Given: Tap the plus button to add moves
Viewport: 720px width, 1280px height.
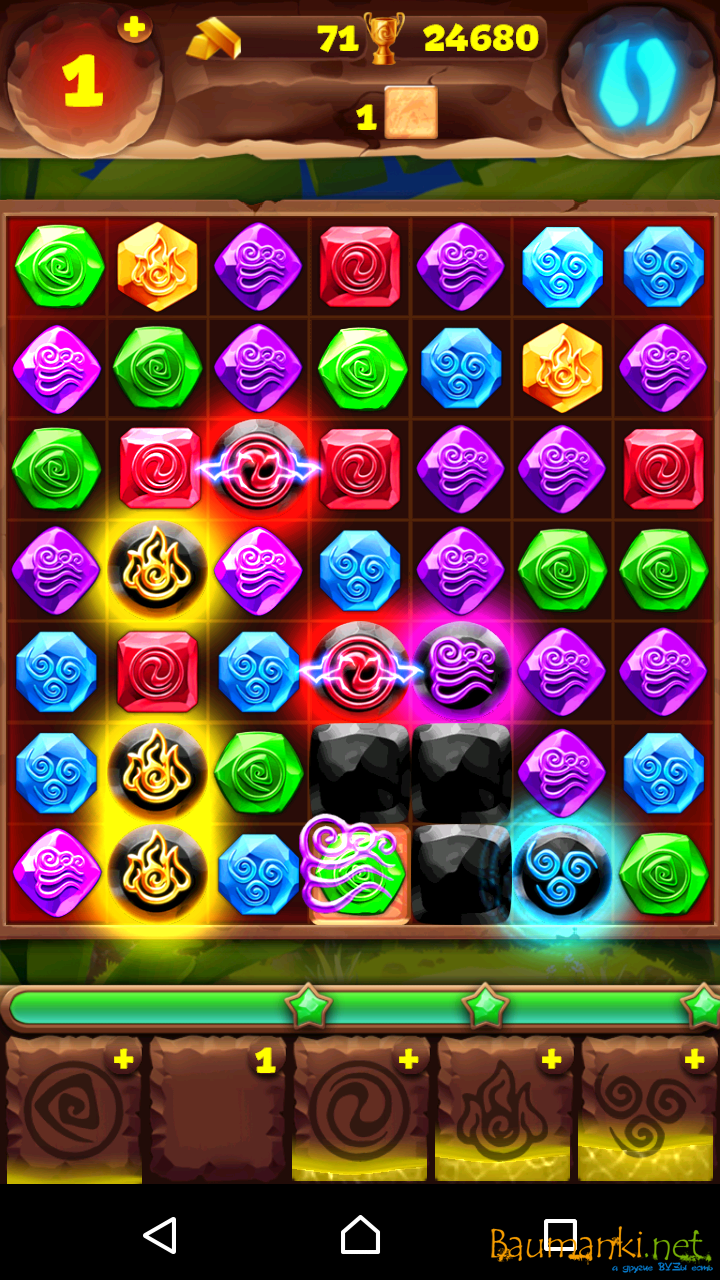Looking at the screenshot, I should click(x=134, y=27).
